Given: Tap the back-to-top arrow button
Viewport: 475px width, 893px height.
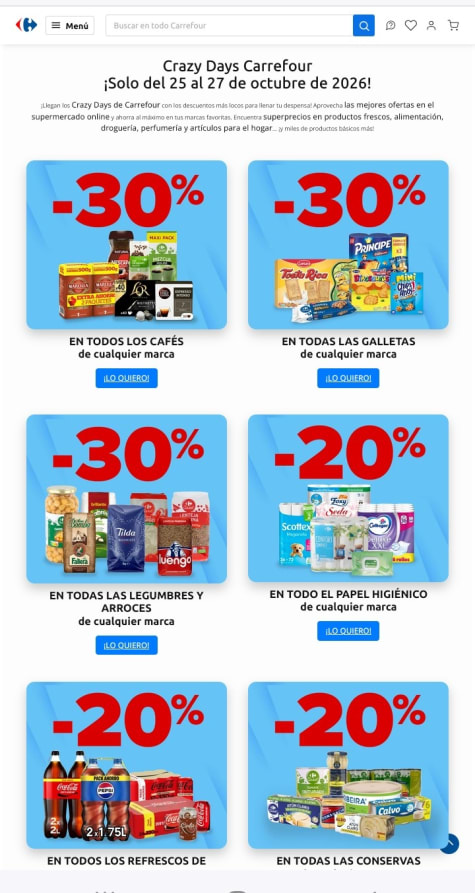Looking at the screenshot, I should tap(449, 843).
